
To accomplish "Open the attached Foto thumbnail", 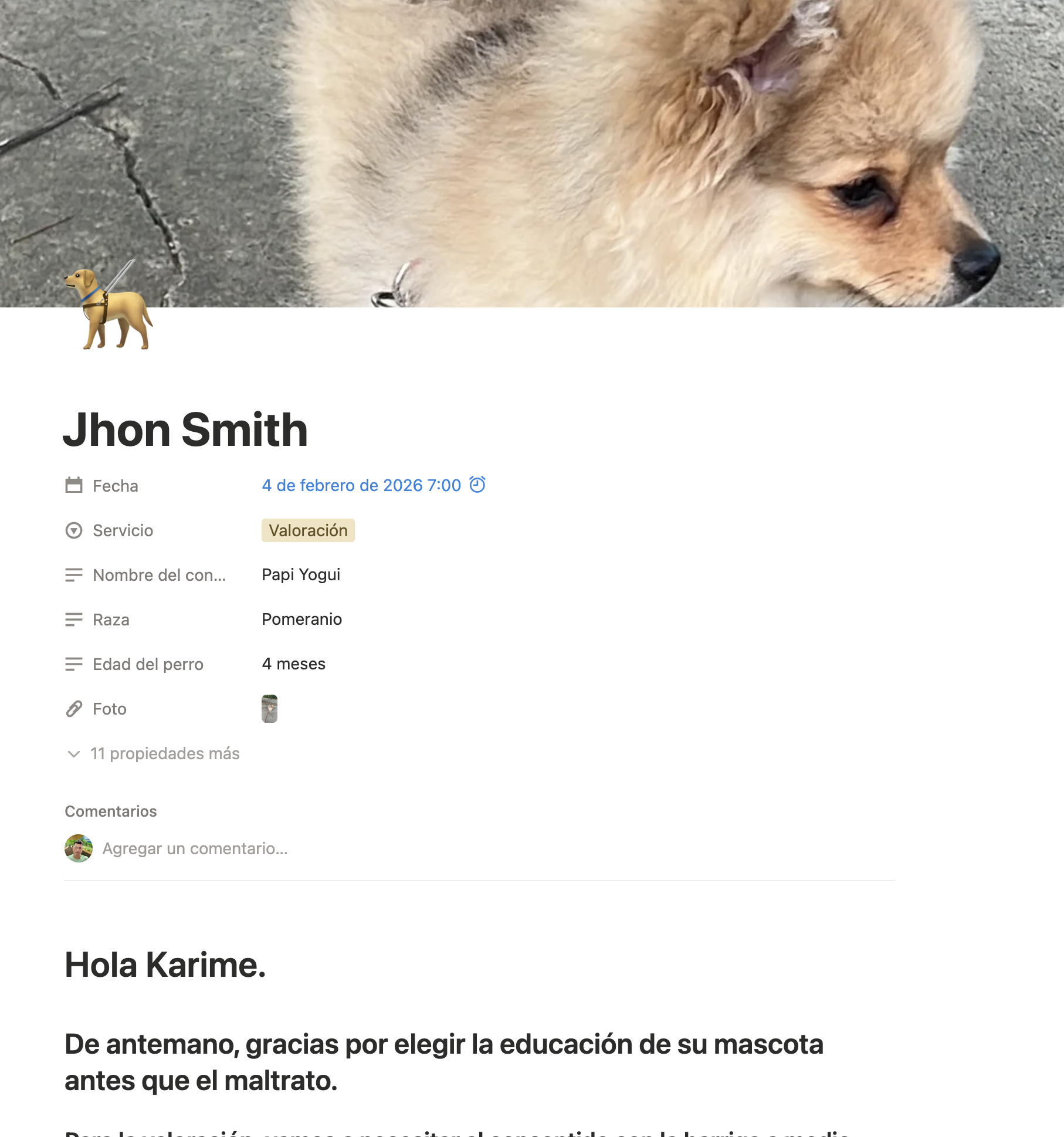I will tap(269, 709).
